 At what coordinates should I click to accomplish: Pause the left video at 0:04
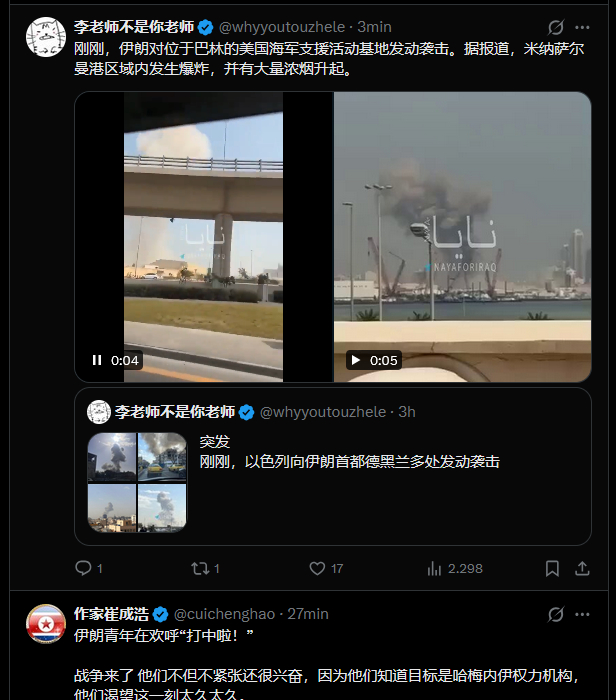point(97,360)
